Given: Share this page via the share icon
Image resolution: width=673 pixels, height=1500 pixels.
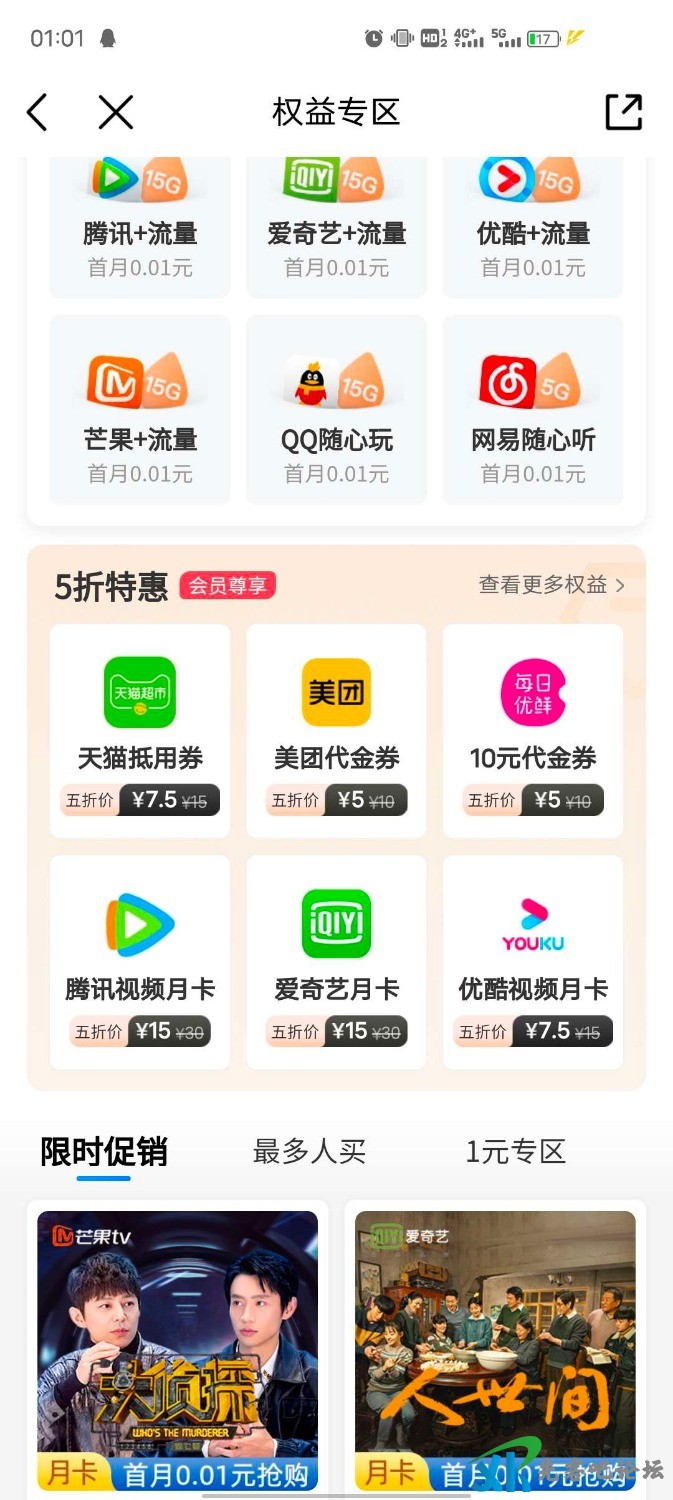Looking at the screenshot, I should pos(623,112).
